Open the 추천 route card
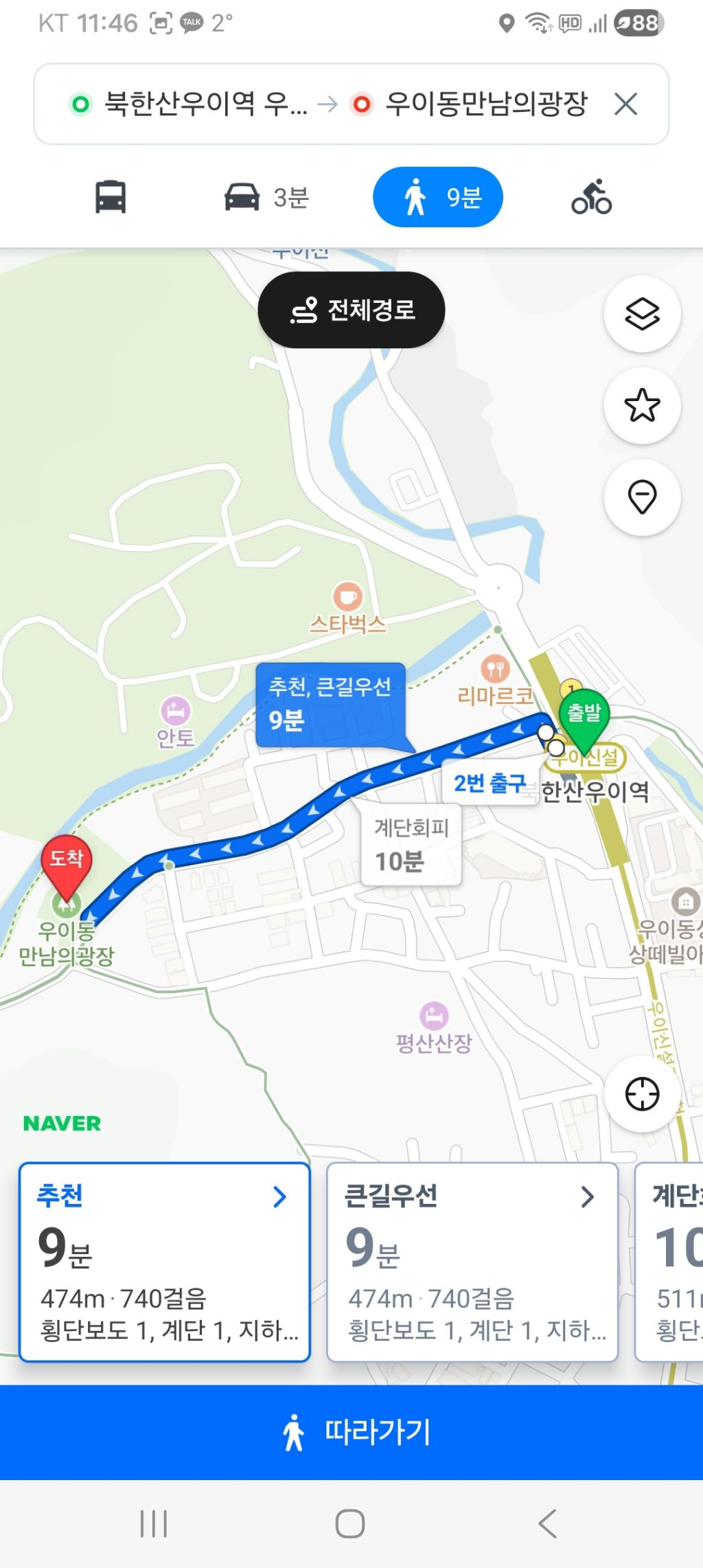 (x=165, y=1262)
